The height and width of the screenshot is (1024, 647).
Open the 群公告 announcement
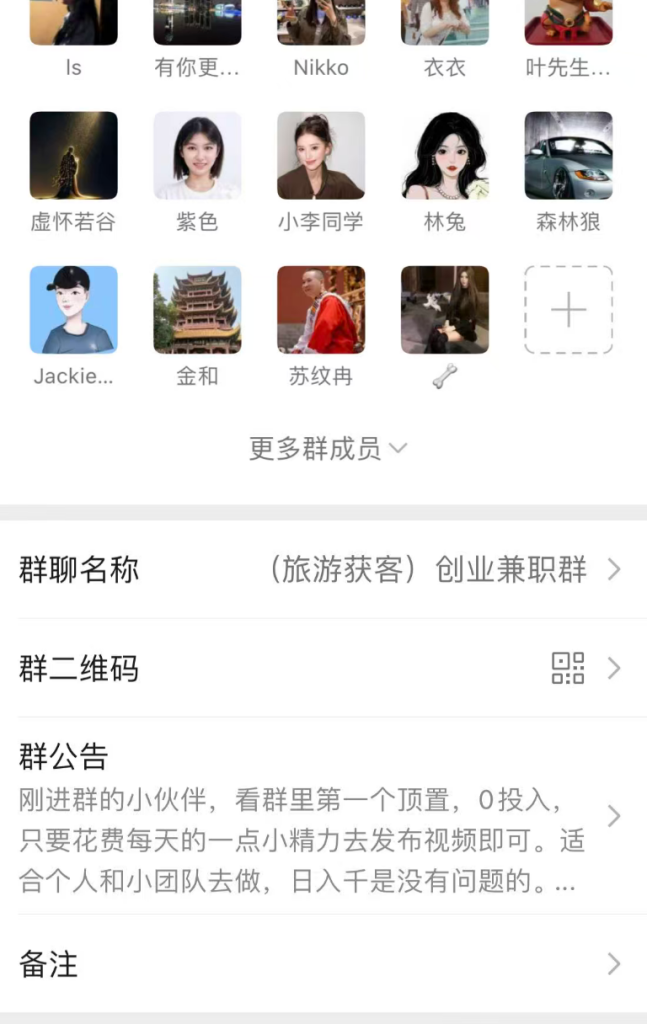[x=323, y=816]
